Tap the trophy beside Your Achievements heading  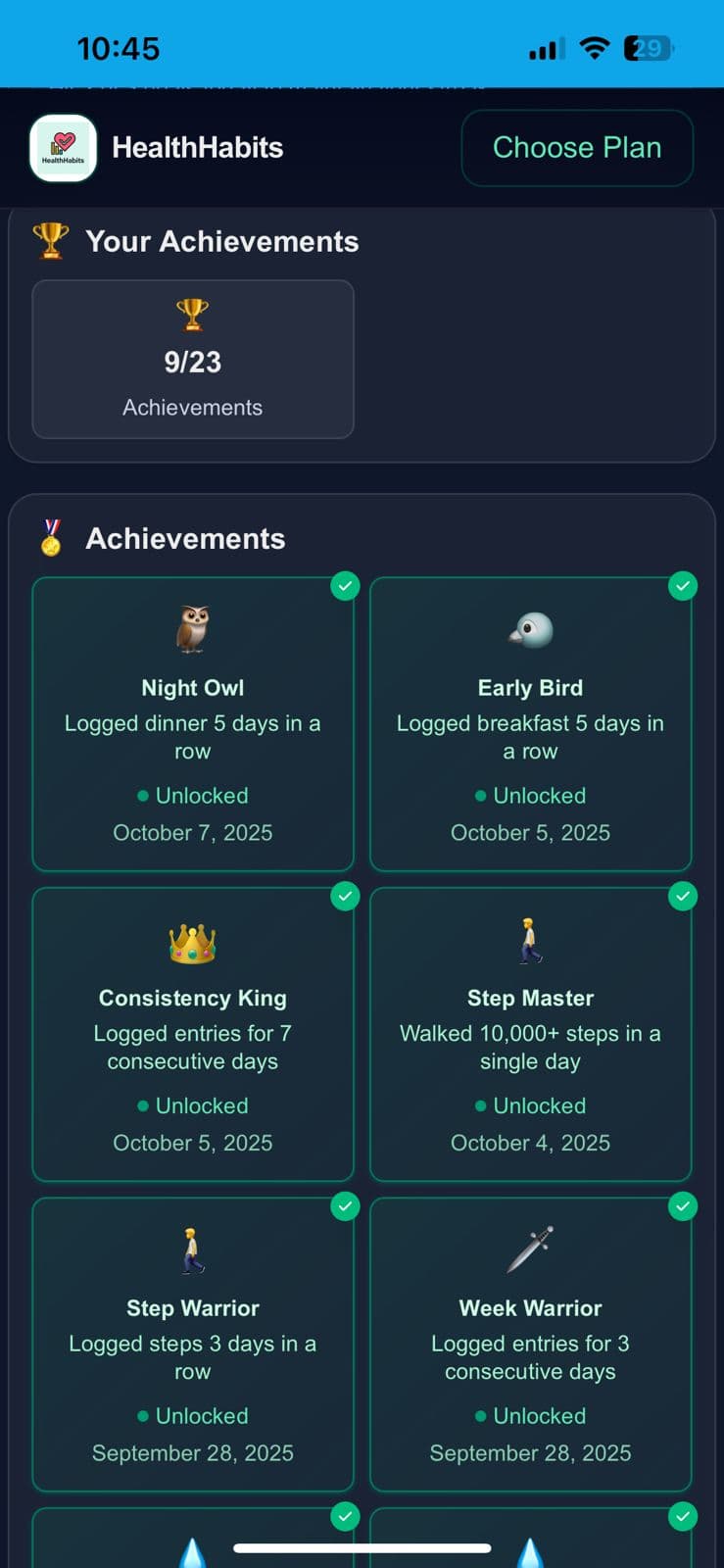point(50,240)
